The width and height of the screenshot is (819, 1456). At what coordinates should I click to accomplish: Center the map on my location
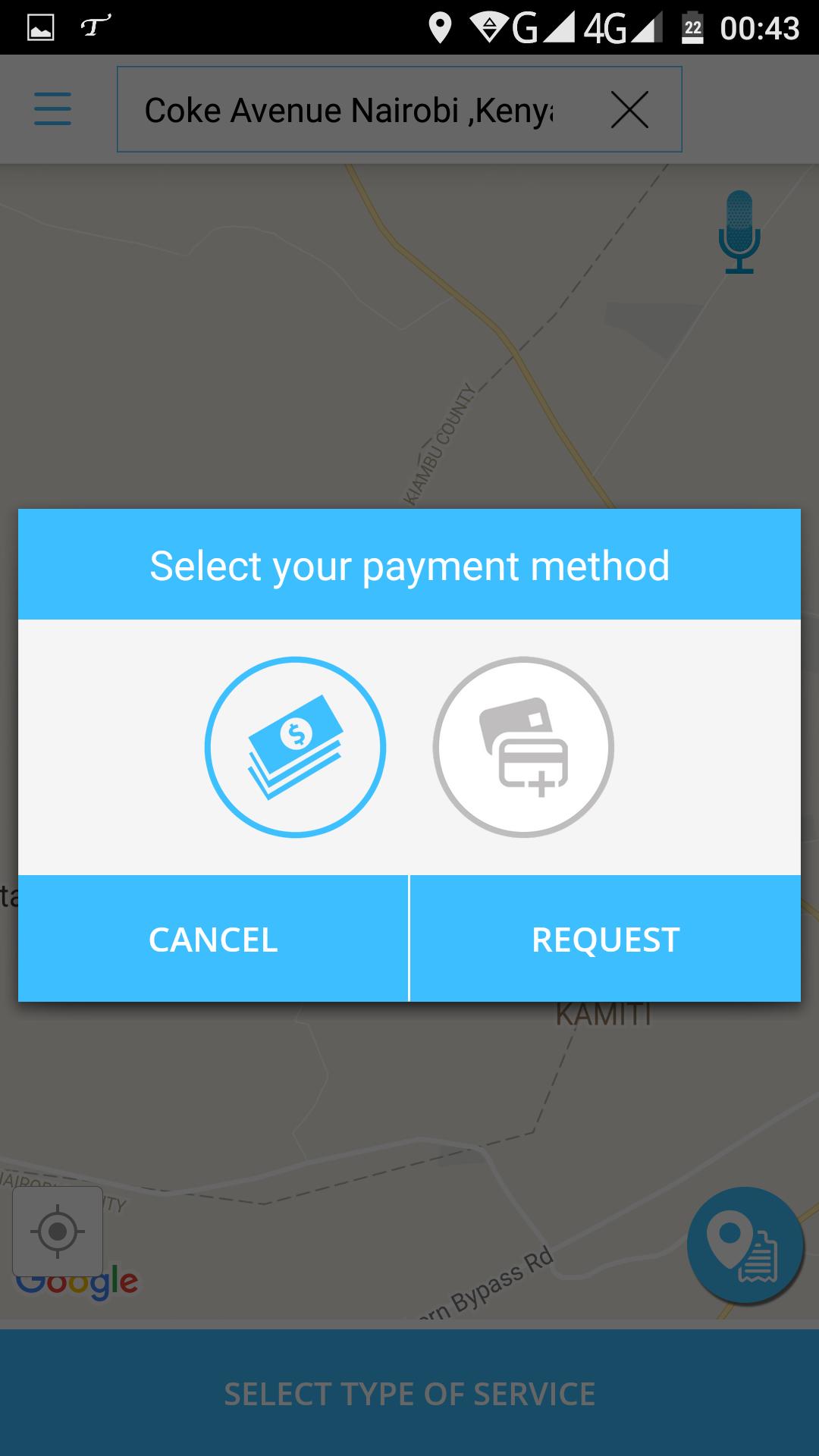[58, 1231]
